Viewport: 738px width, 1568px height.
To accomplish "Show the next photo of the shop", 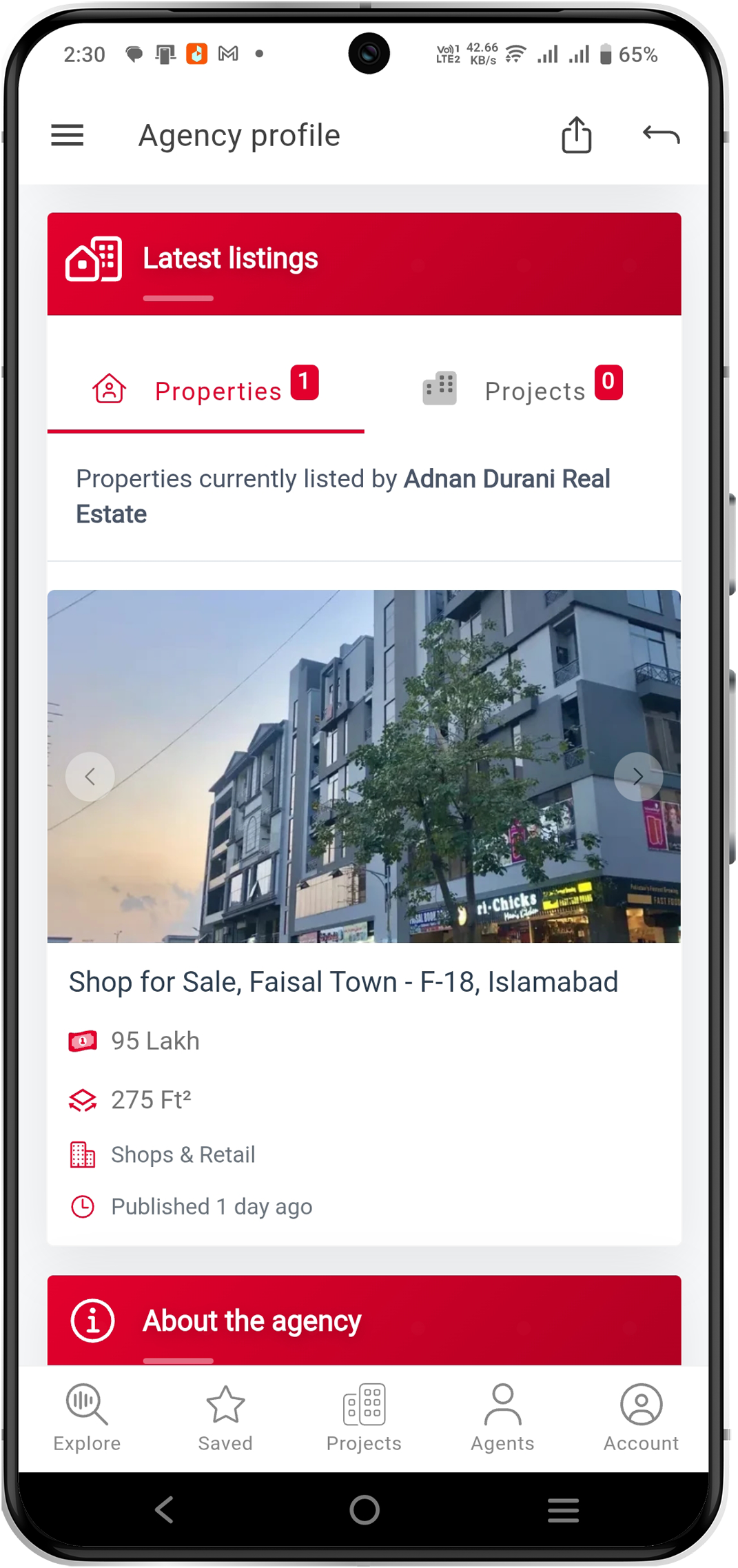I will point(638,777).
